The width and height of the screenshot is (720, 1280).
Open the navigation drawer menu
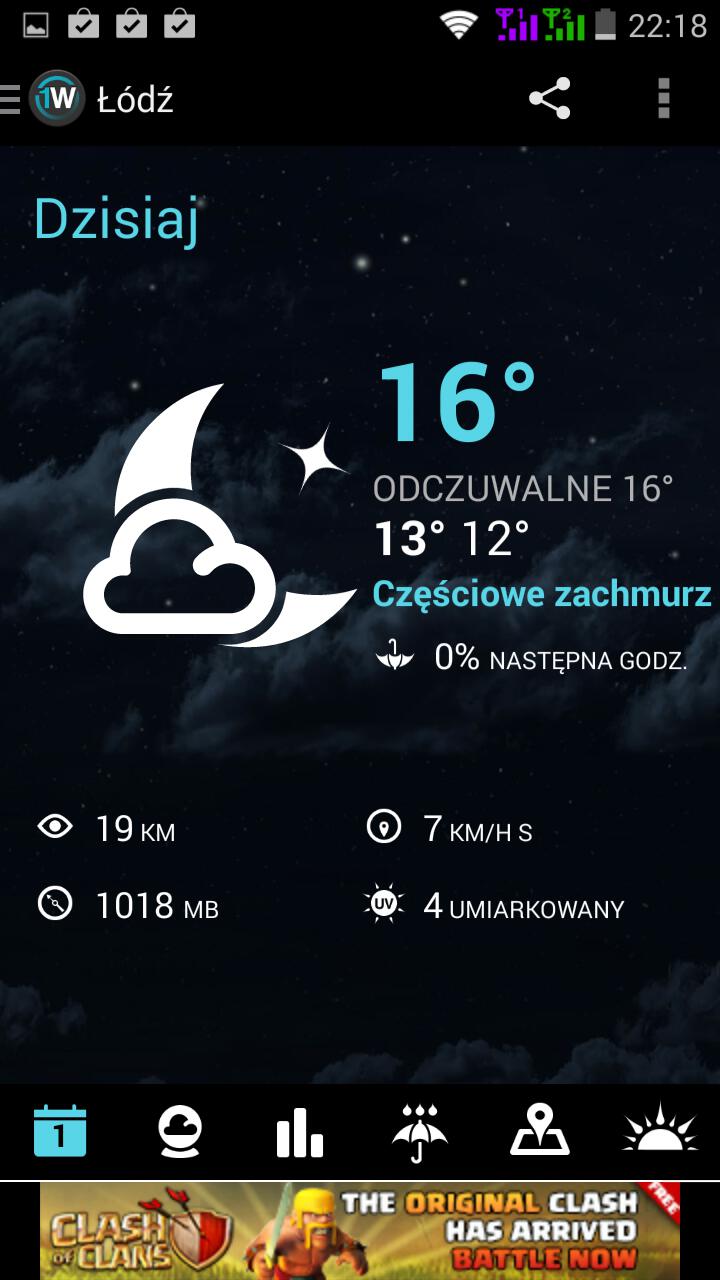(x=11, y=100)
